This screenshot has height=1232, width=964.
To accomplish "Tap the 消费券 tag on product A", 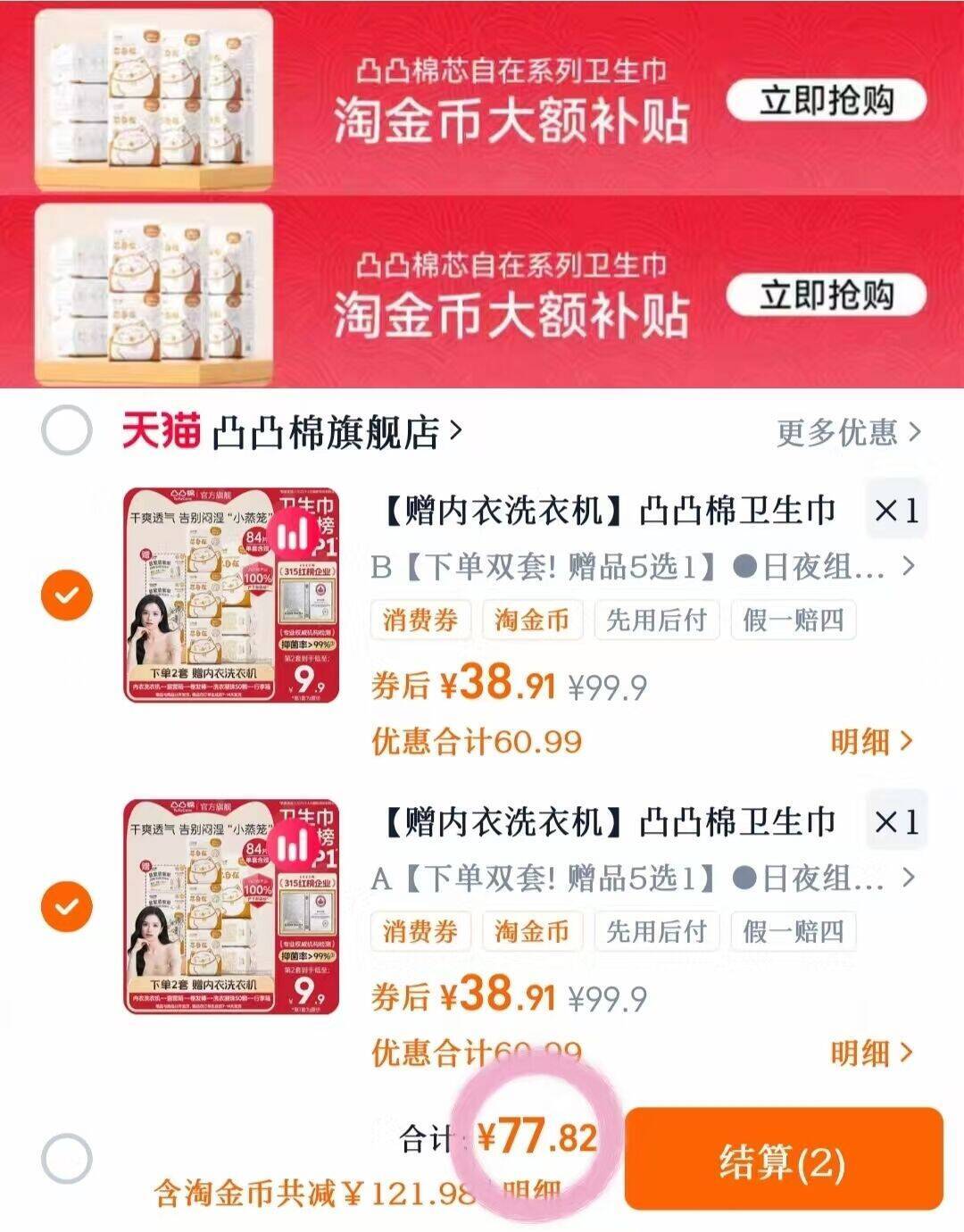I will pyautogui.click(x=420, y=932).
